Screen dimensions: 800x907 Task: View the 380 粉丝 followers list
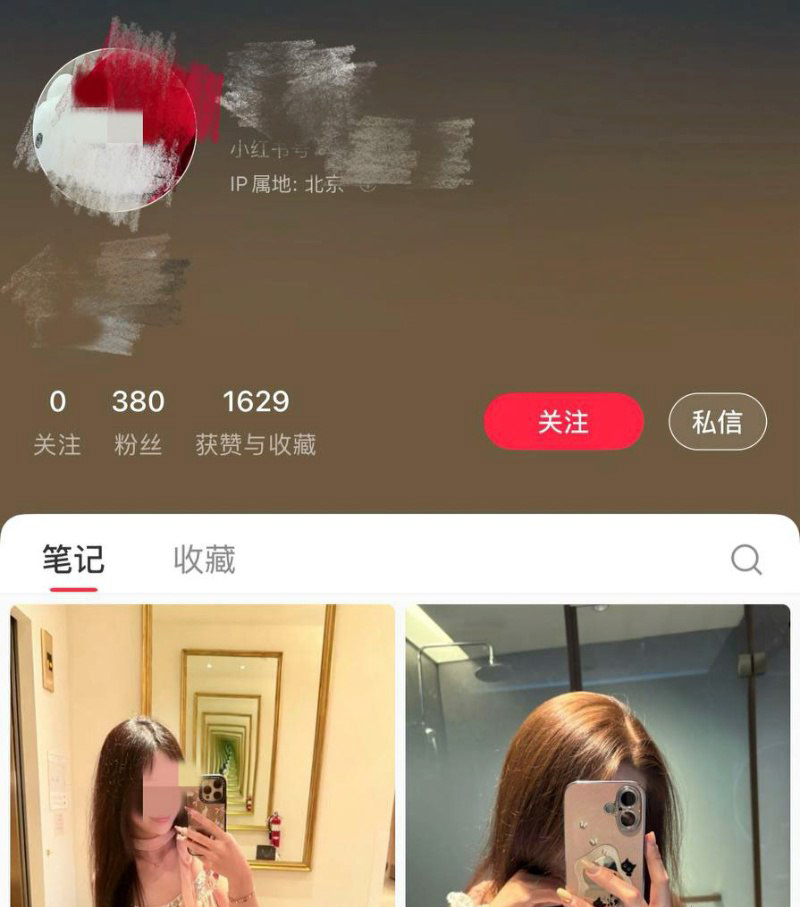coord(138,422)
